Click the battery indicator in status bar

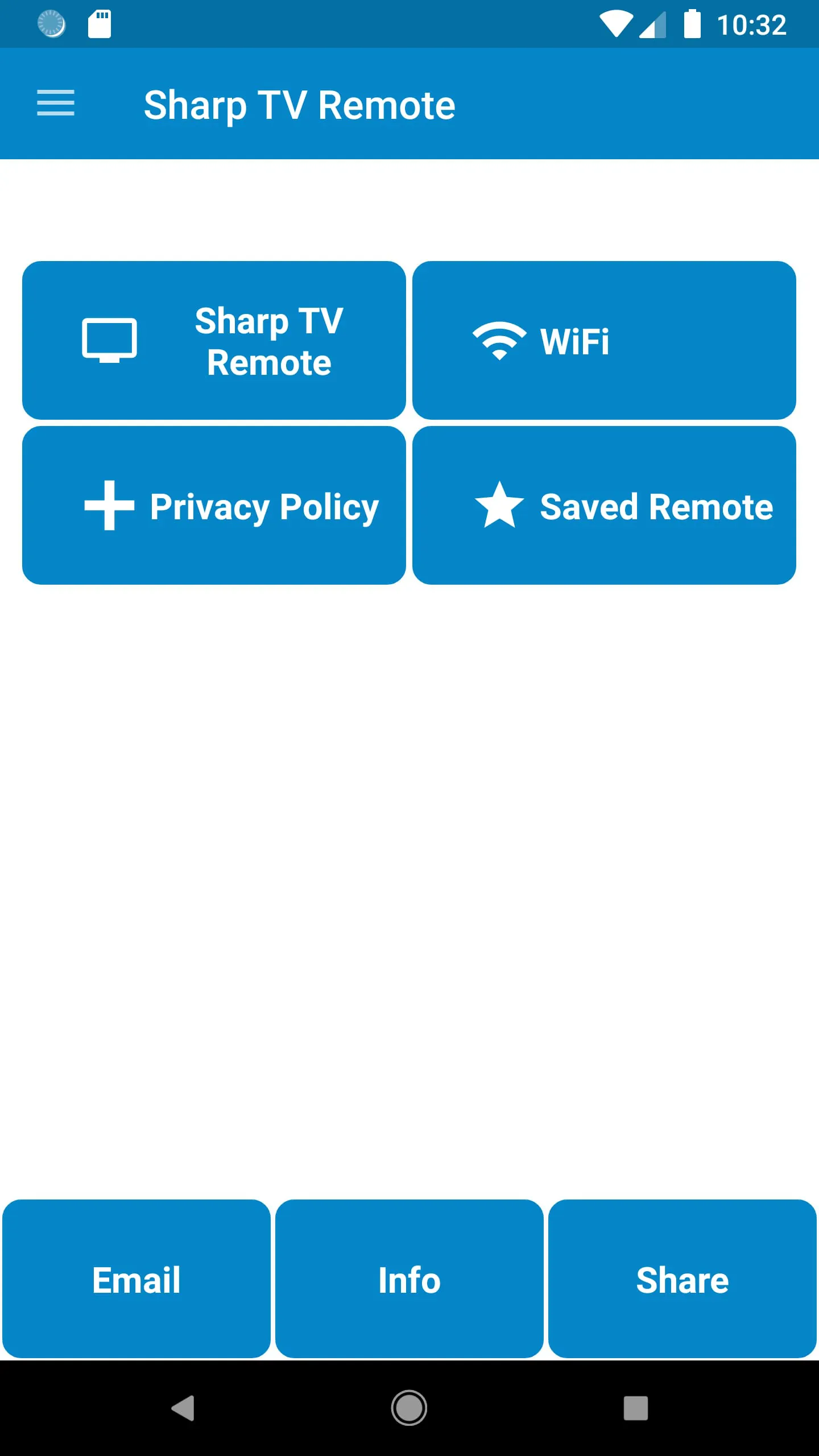[693, 23]
